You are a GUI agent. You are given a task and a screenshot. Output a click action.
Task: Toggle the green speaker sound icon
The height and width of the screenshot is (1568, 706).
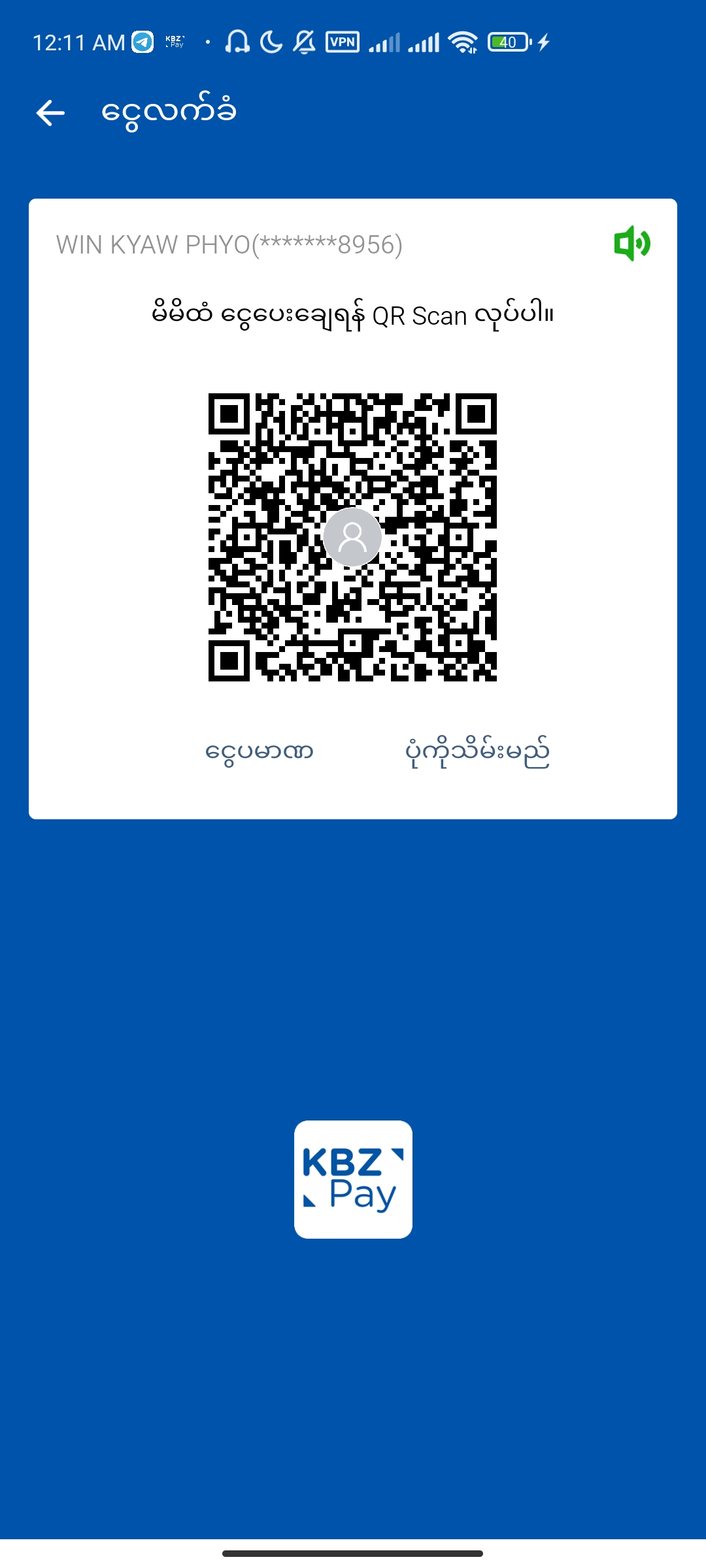coord(631,244)
